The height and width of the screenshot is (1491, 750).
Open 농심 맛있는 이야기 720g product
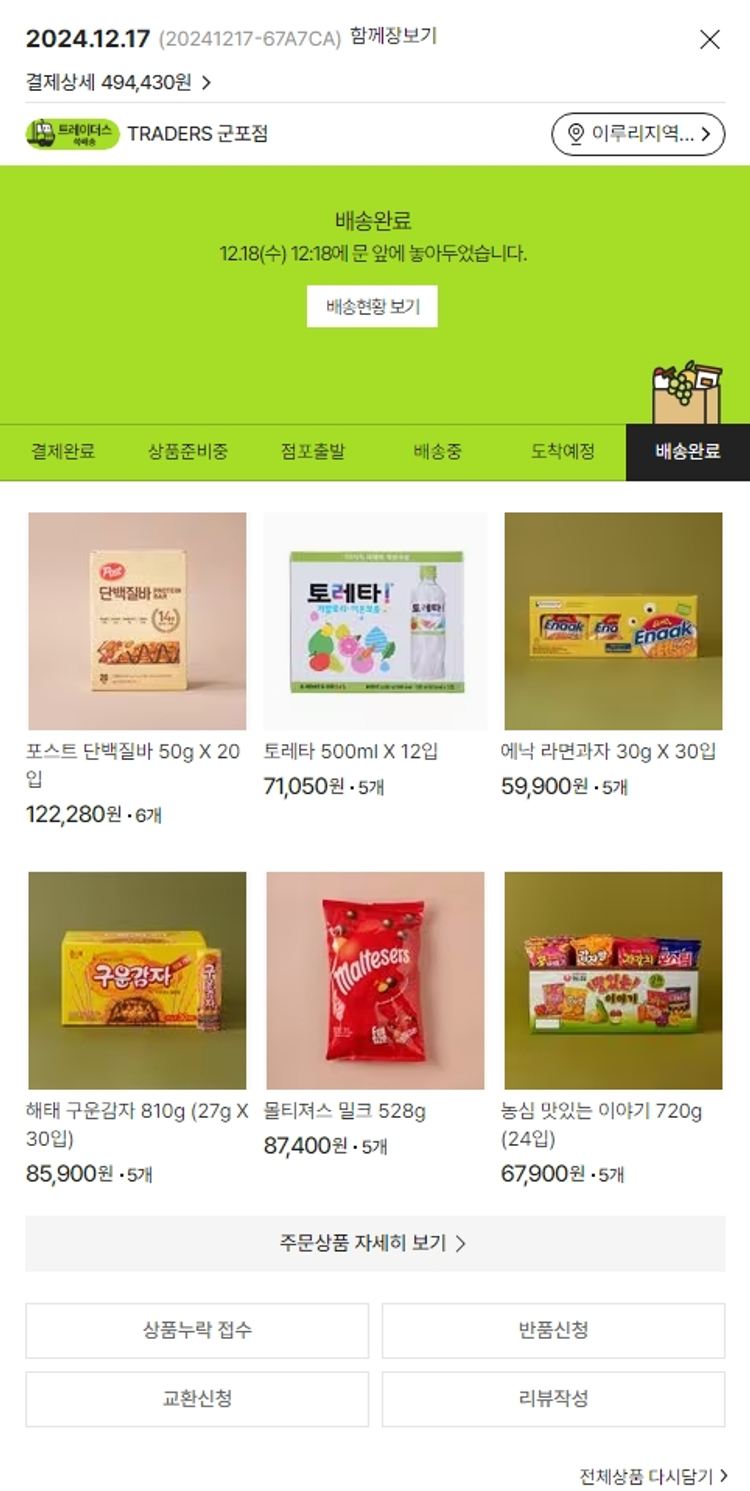(613, 980)
